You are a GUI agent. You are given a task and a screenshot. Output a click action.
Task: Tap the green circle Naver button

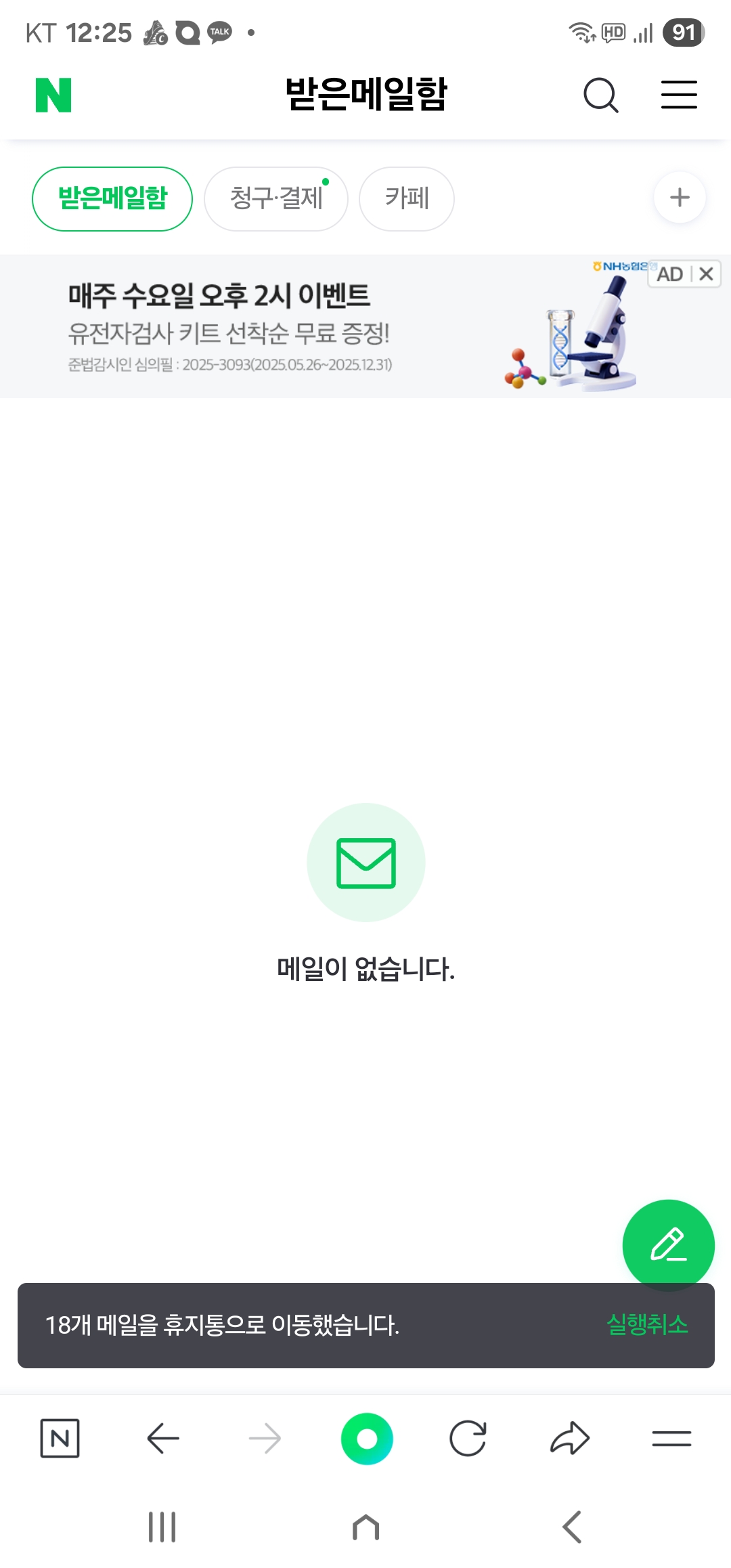367,1439
